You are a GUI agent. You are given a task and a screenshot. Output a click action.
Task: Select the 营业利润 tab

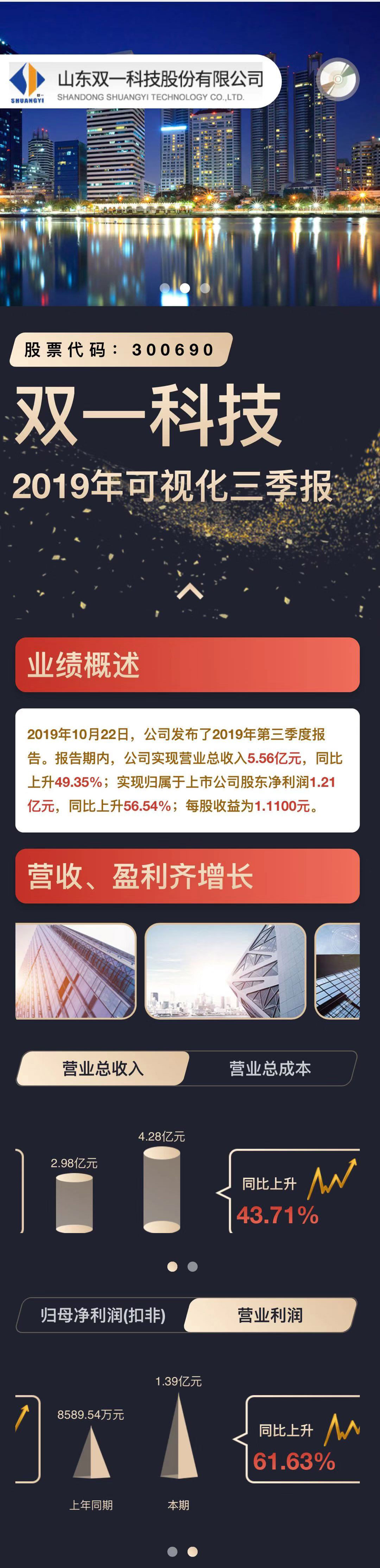pos(270,1315)
